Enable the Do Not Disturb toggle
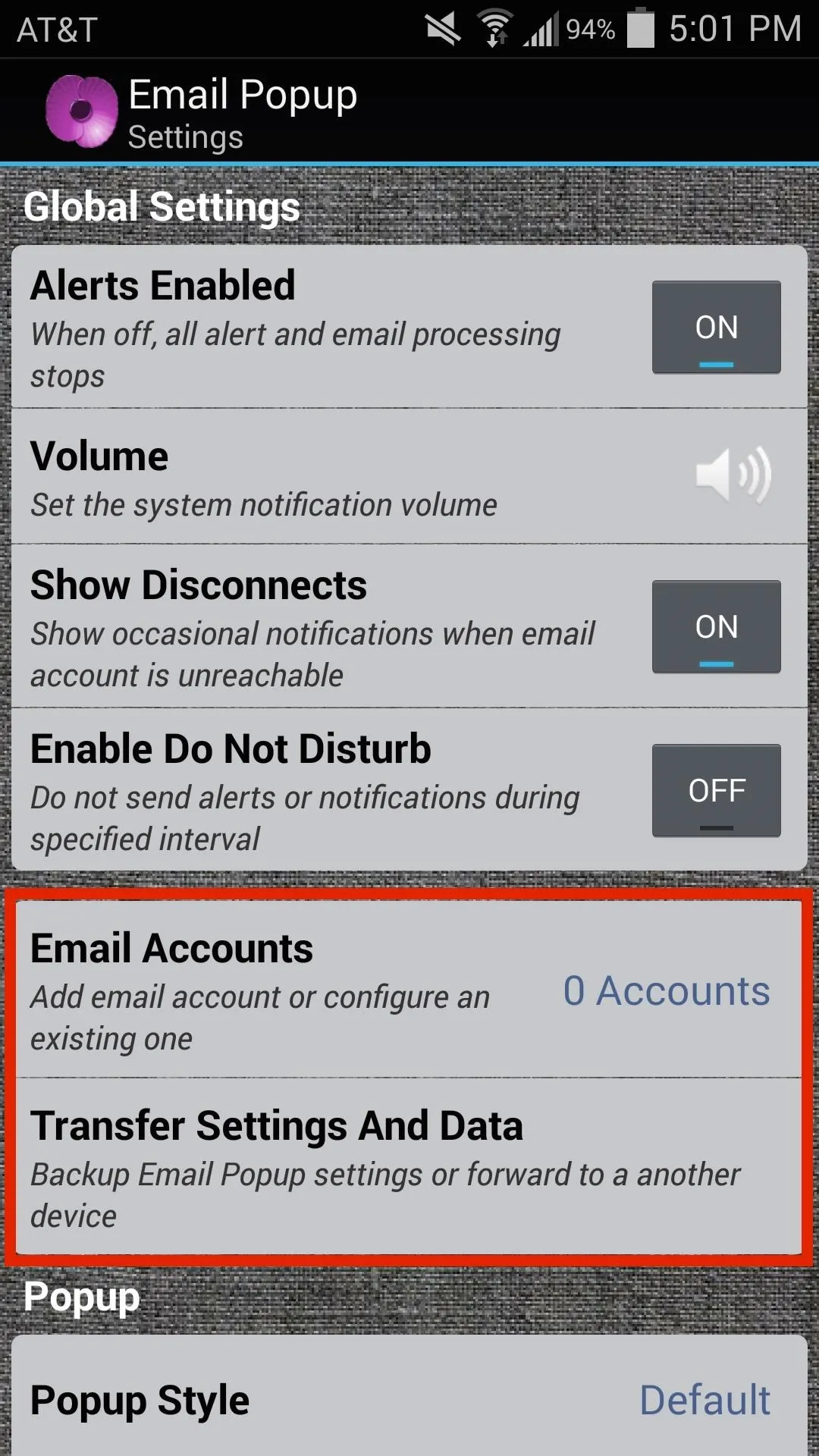819x1456 pixels. 716,790
